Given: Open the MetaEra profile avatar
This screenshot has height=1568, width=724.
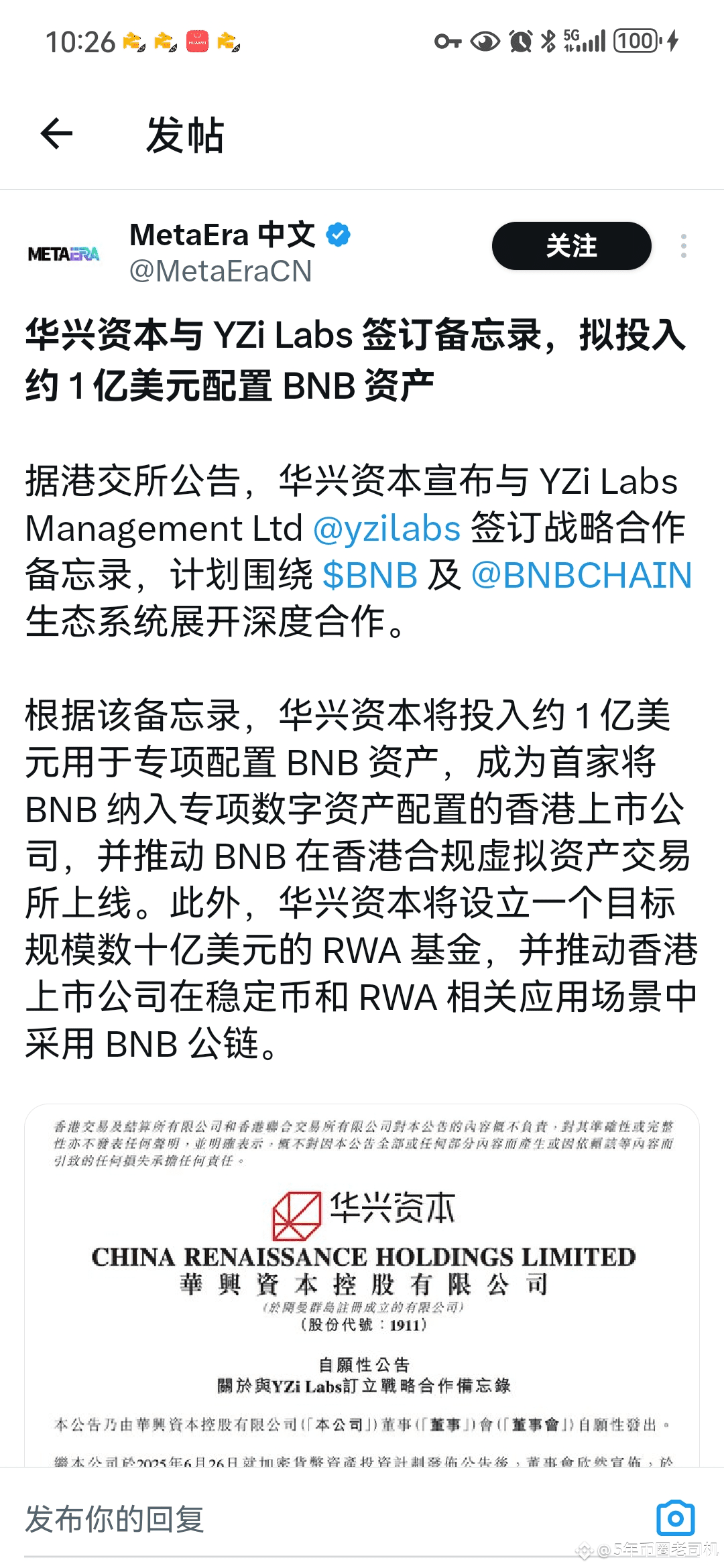Looking at the screenshot, I should tap(64, 254).
